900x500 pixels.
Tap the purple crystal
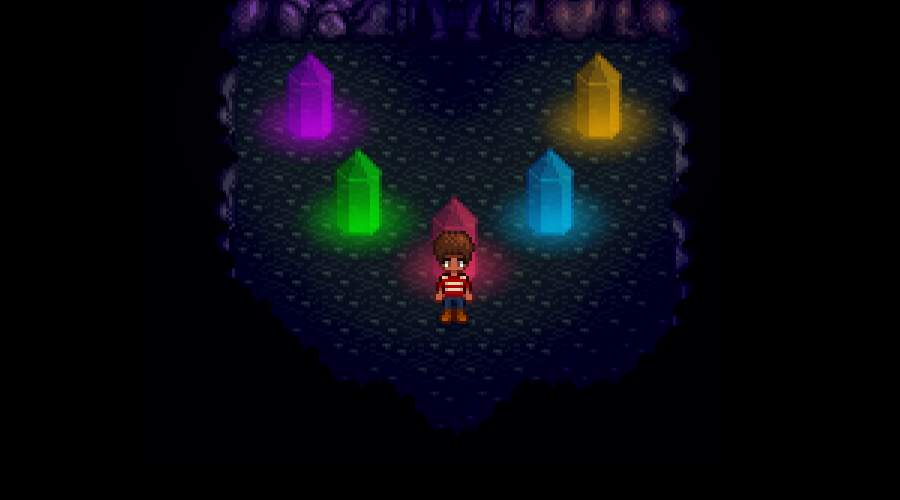click(309, 98)
